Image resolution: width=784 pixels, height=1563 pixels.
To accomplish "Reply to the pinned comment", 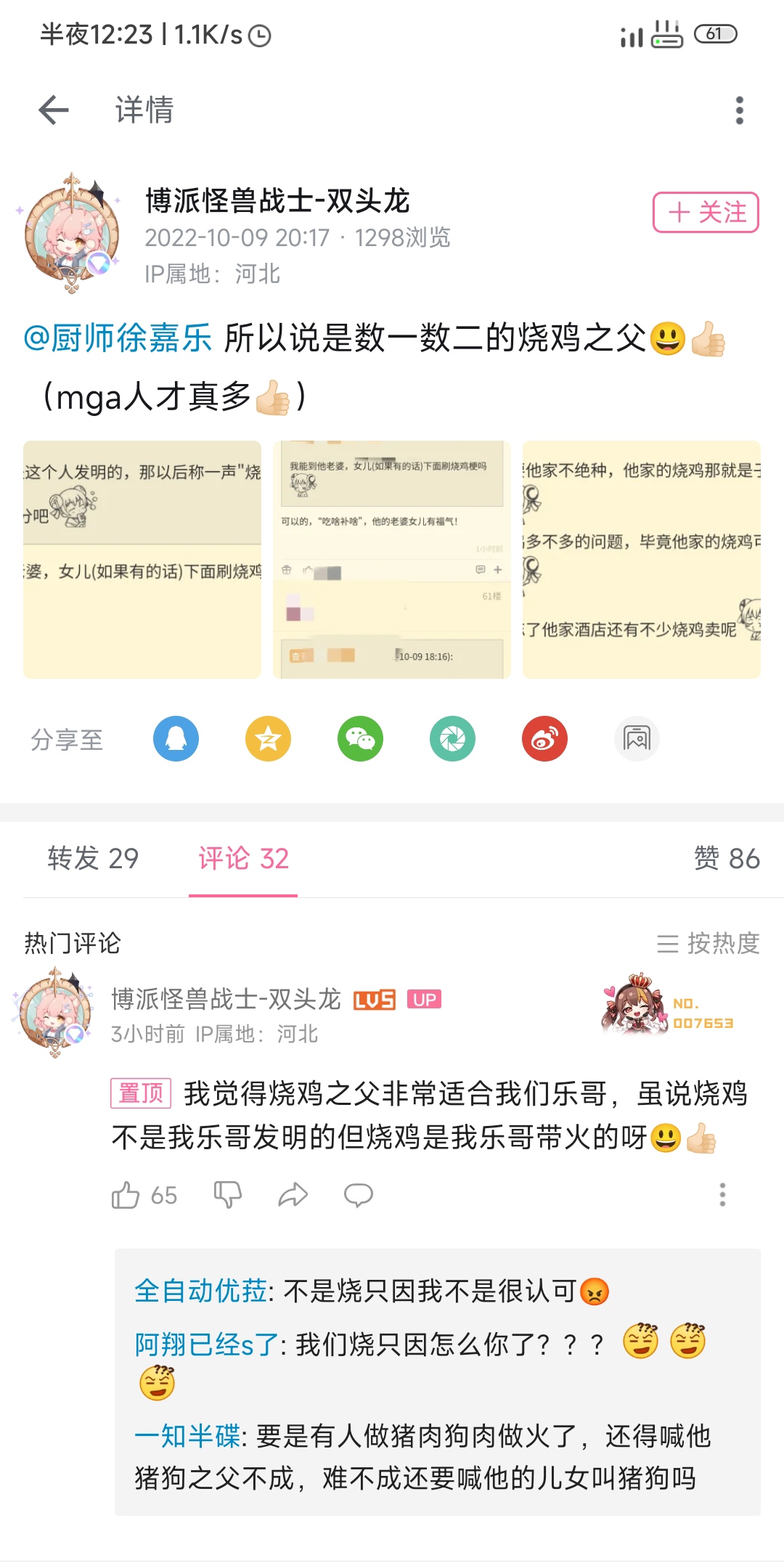I will (x=358, y=1195).
